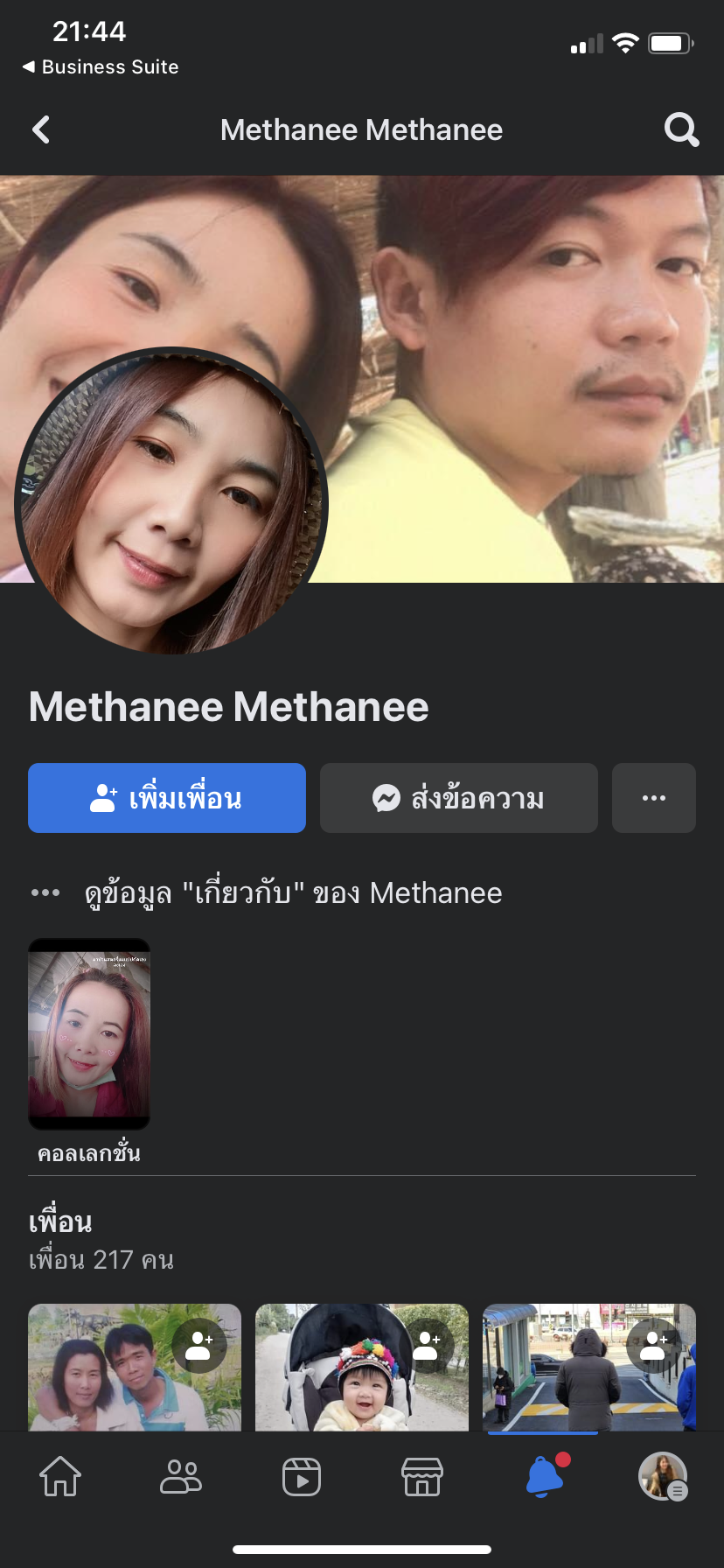Switch to the Video tab
Screen dimensions: 724x1568
(x=302, y=1477)
